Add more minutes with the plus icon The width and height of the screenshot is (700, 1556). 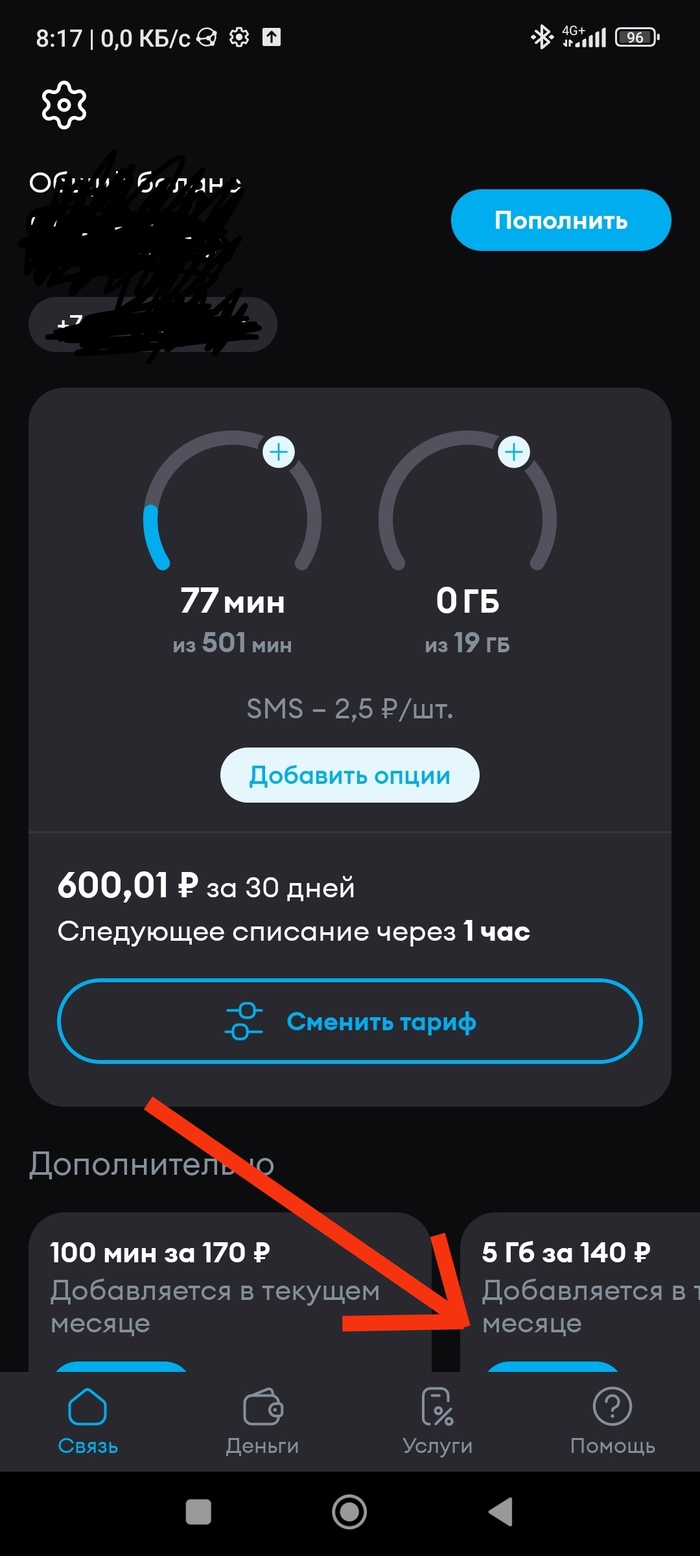click(x=278, y=452)
